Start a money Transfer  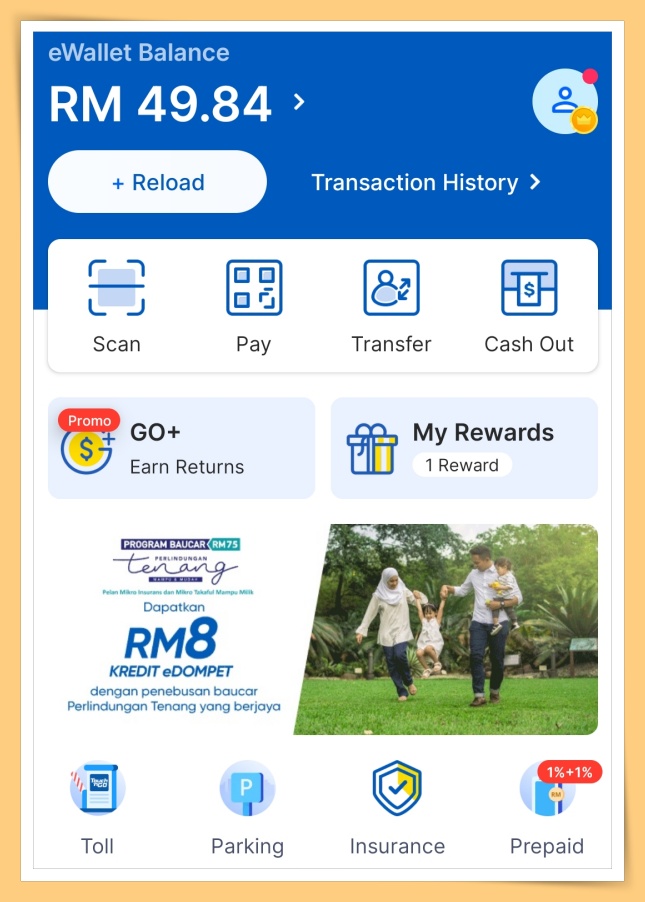(391, 305)
